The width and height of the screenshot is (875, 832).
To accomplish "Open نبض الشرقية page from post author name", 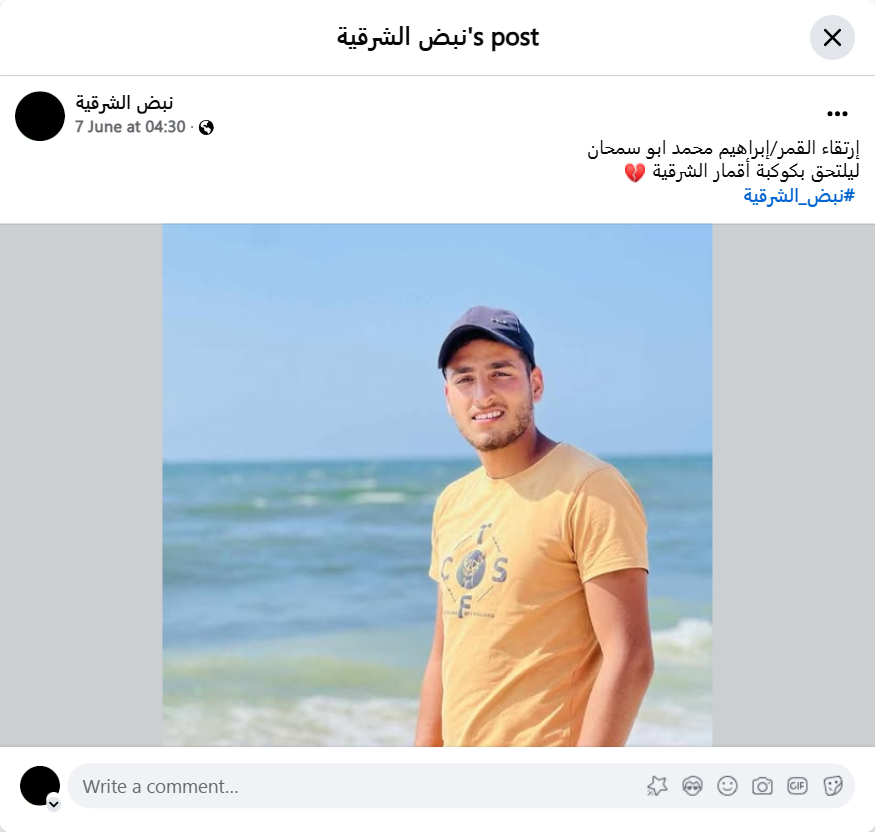I will click(124, 102).
